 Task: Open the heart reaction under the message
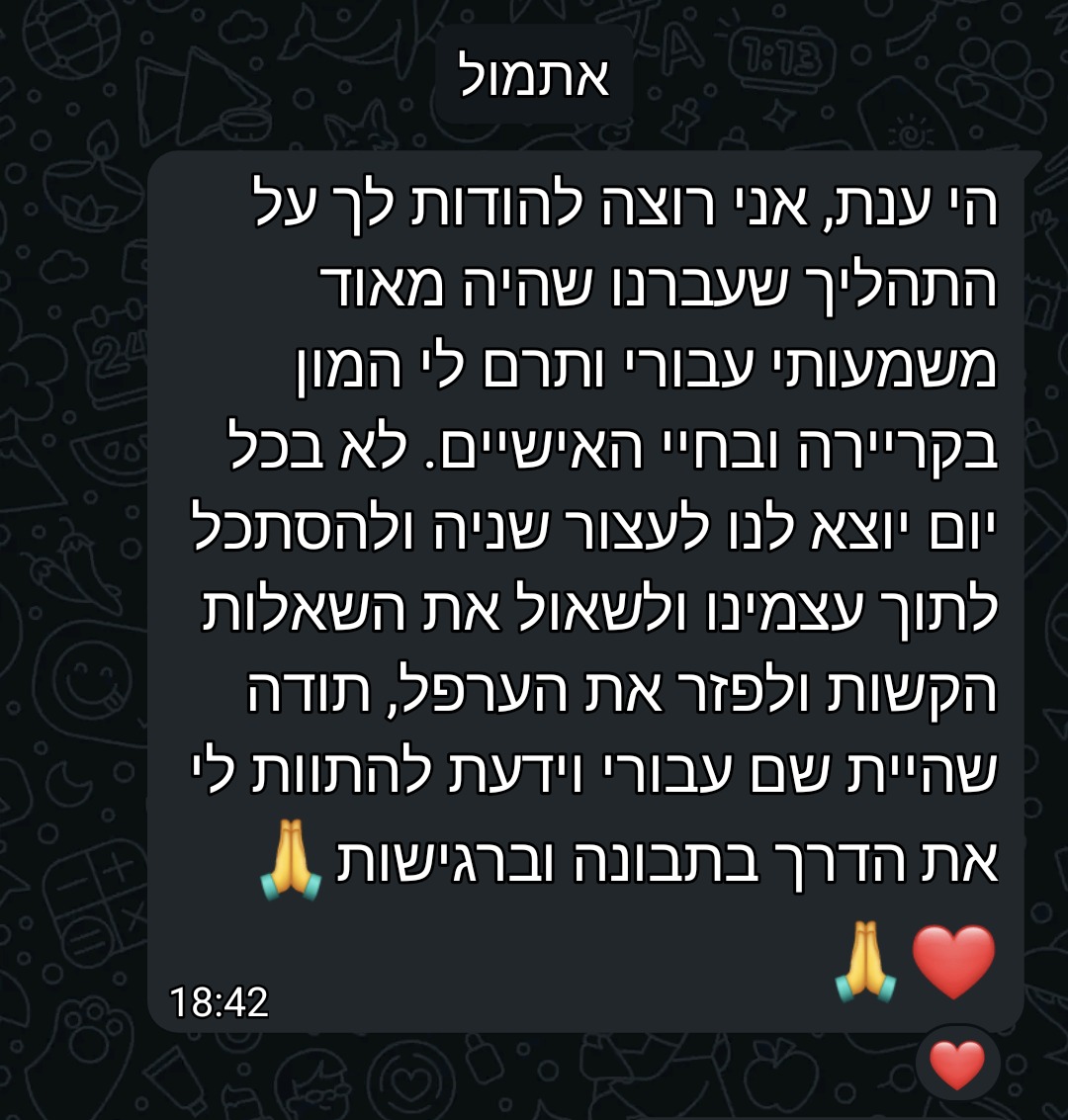(x=956, y=1067)
